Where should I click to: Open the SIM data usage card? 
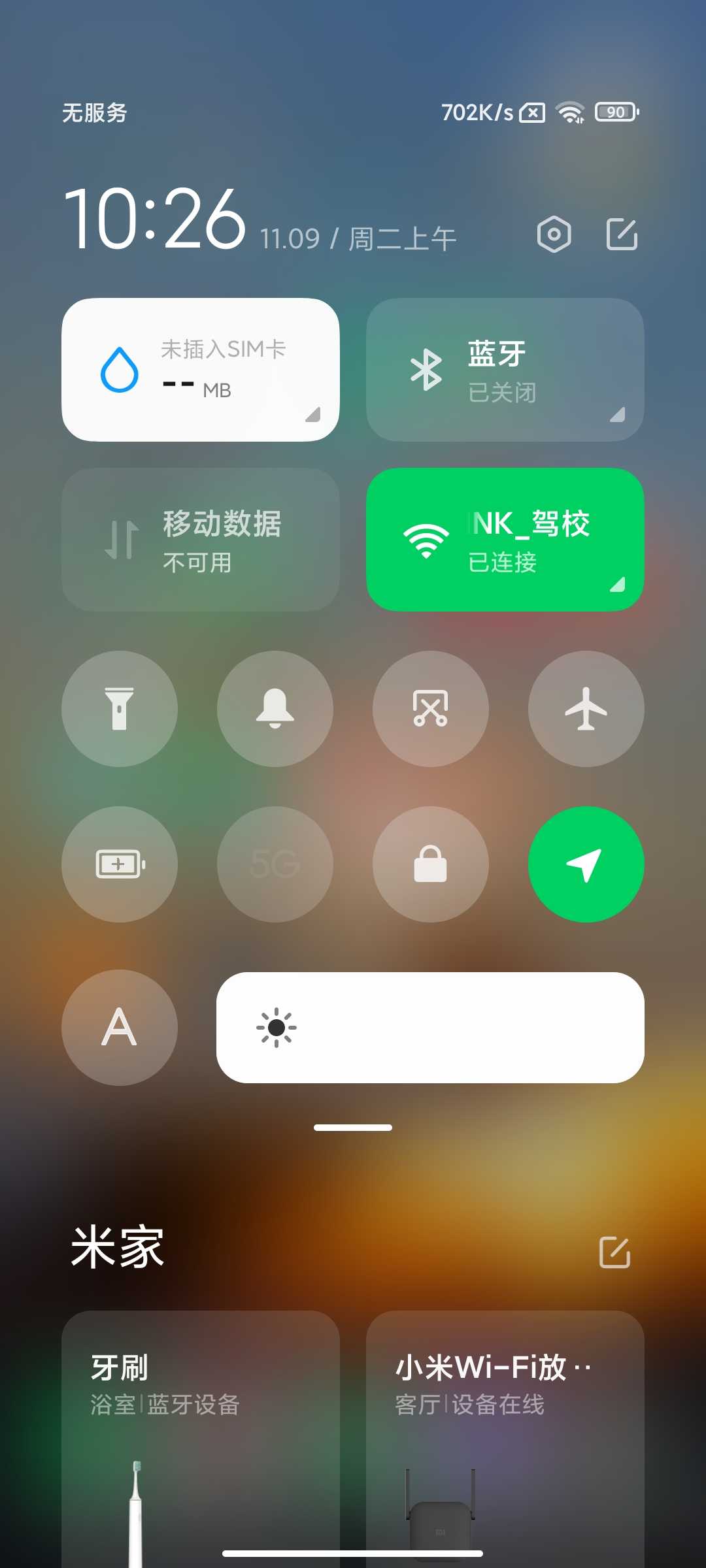point(201,370)
